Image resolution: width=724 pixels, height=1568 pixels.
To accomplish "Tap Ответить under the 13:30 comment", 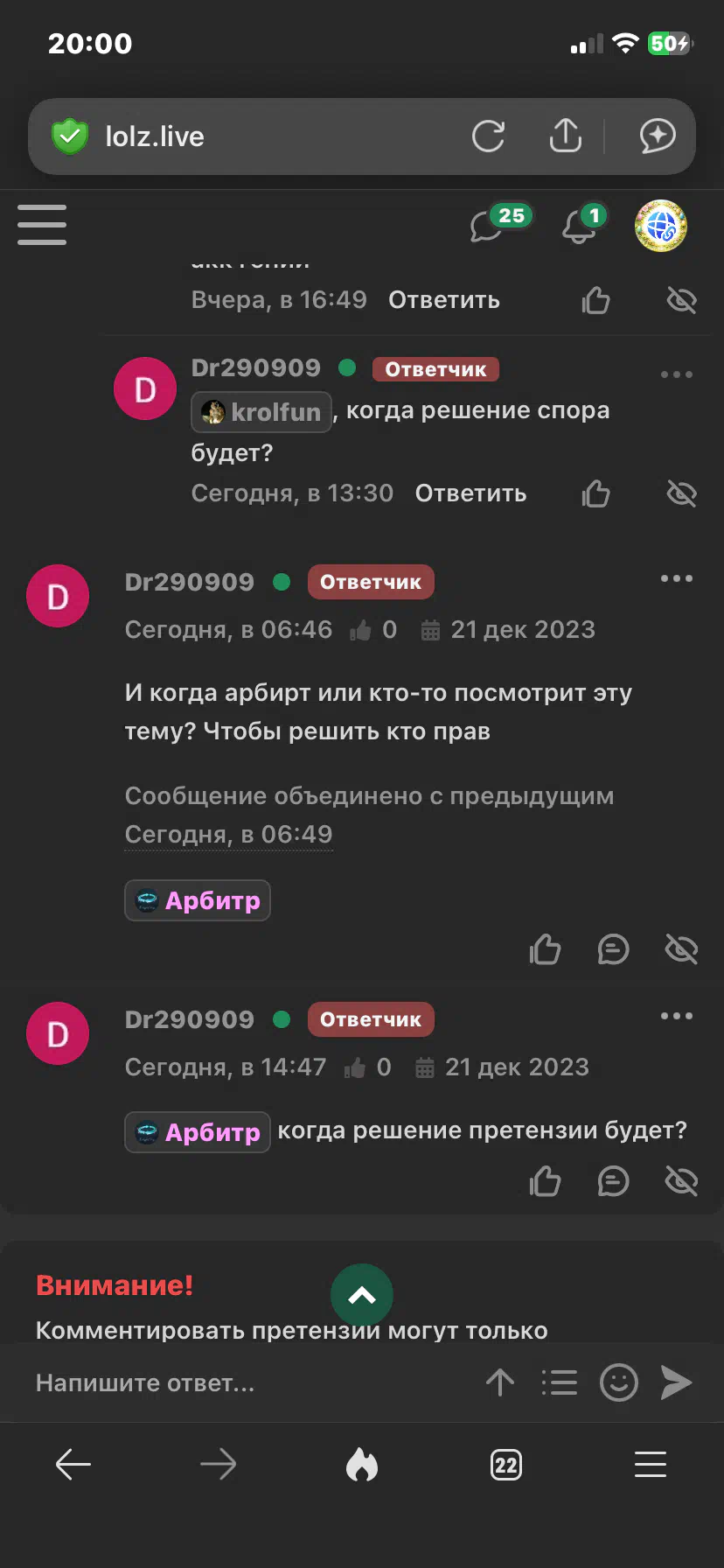I will tap(470, 493).
